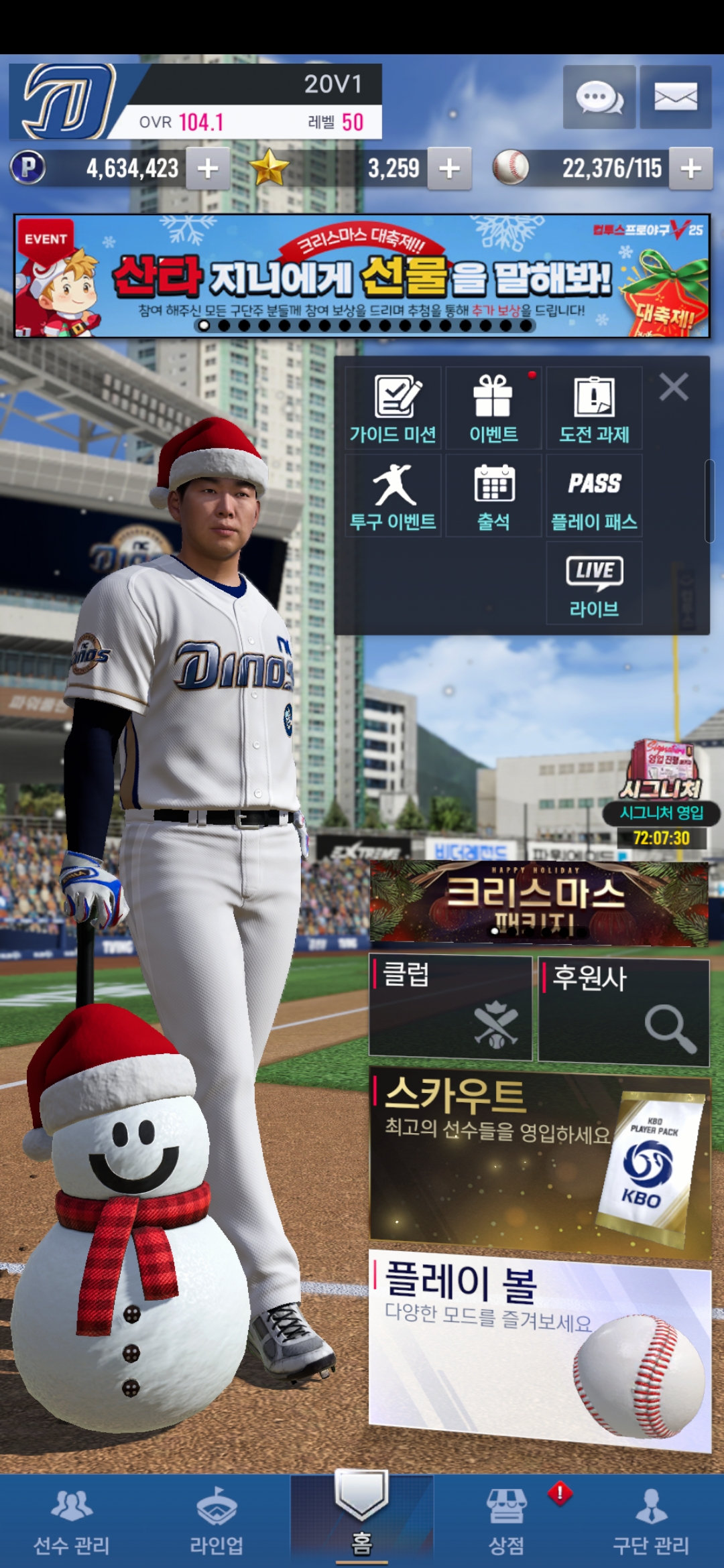Viewport: 724px width, 1568px height.
Task: Open the chat bubble icon
Action: click(599, 98)
